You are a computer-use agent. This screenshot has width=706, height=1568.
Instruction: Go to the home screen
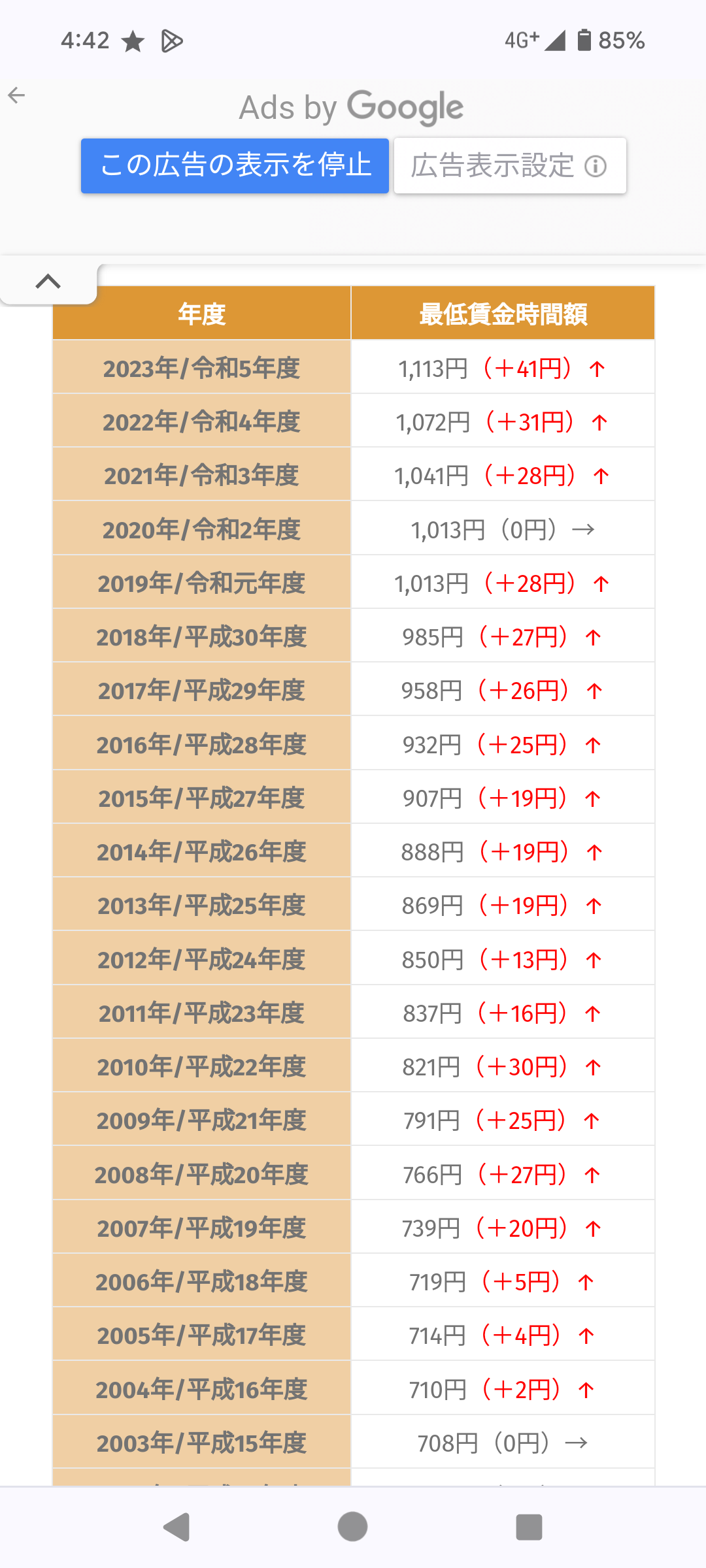[352, 1527]
